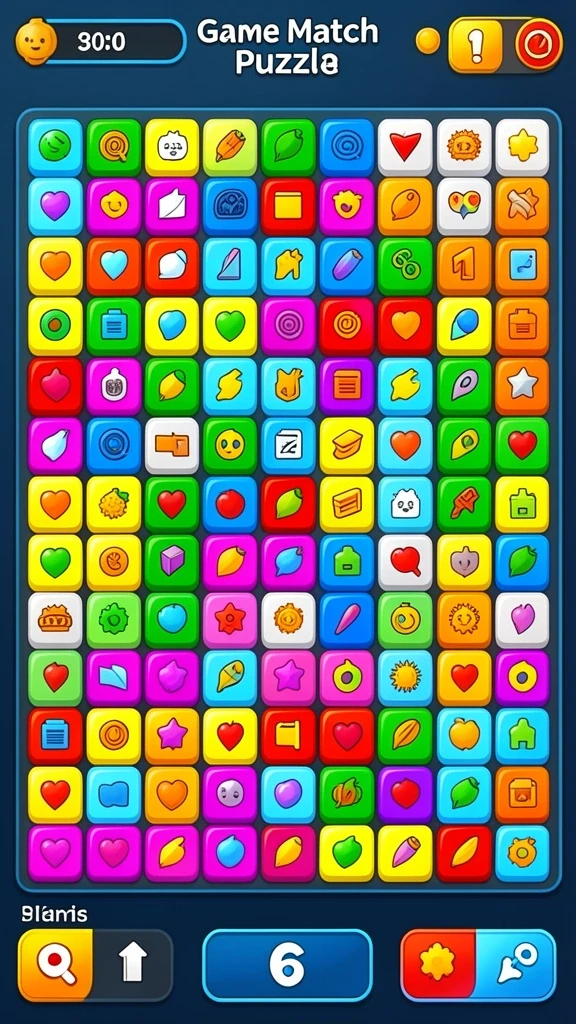
Task: Select the green tile with purple cube
Action: pos(172,562)
